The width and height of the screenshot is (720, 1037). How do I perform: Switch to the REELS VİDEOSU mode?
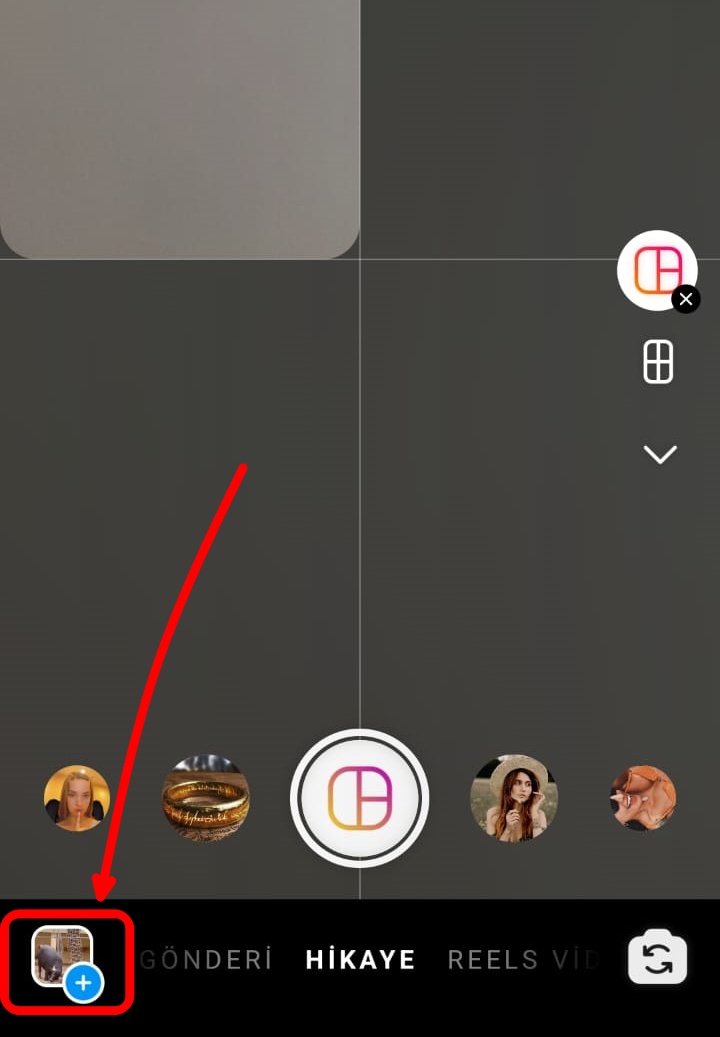click(x=524, y=960)
